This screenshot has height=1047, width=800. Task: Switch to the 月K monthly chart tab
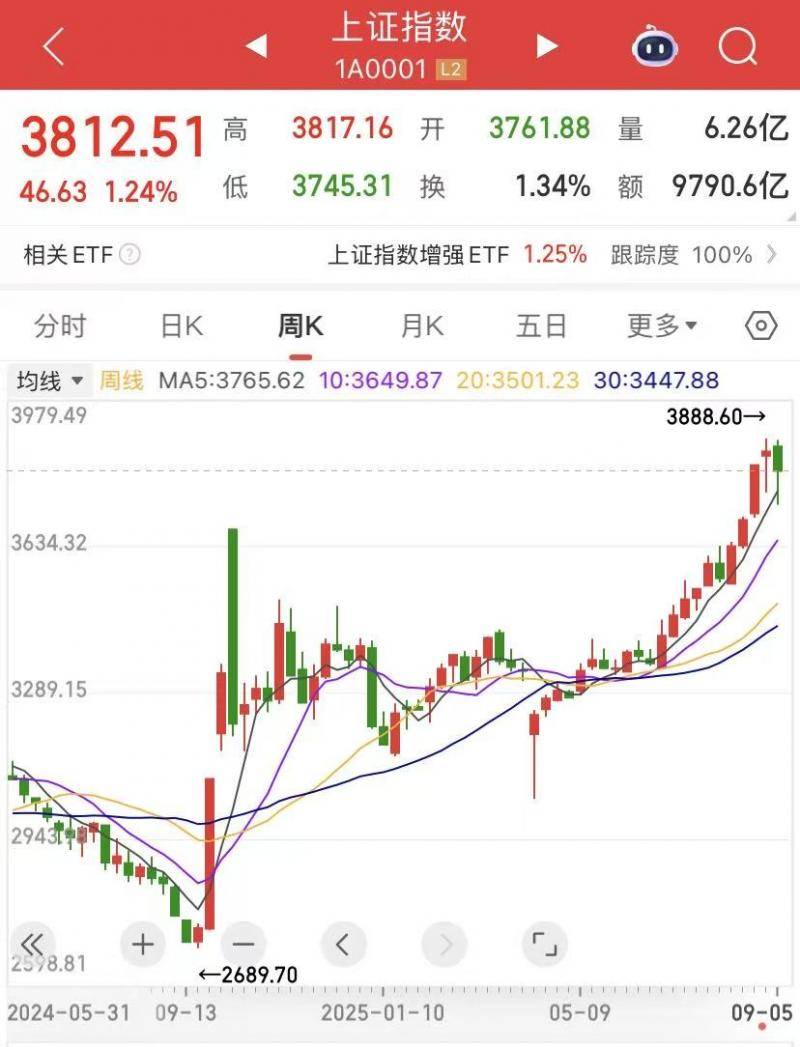(424, 325)
